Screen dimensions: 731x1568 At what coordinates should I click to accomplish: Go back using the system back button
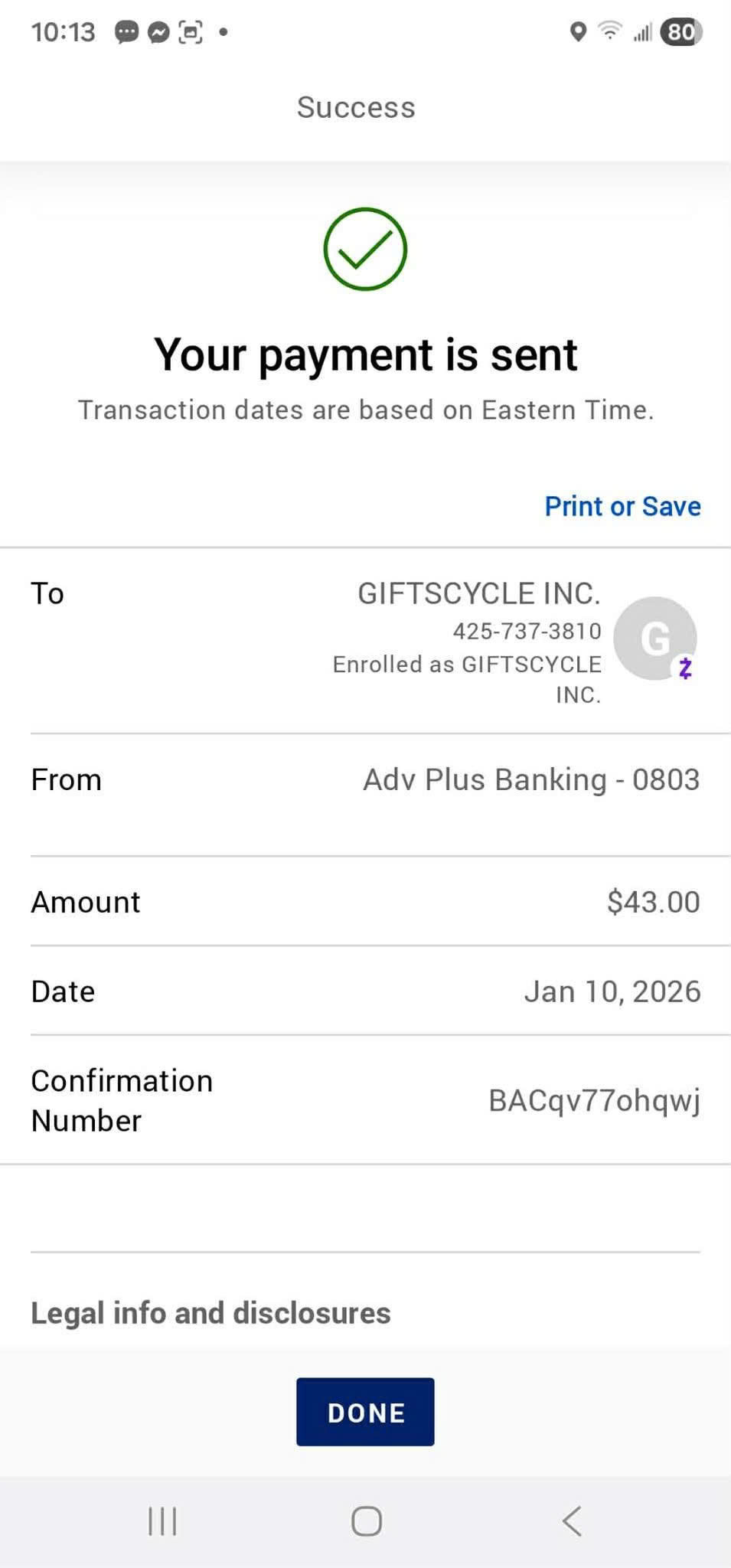pyautogui.click(x=572, y=1521)
